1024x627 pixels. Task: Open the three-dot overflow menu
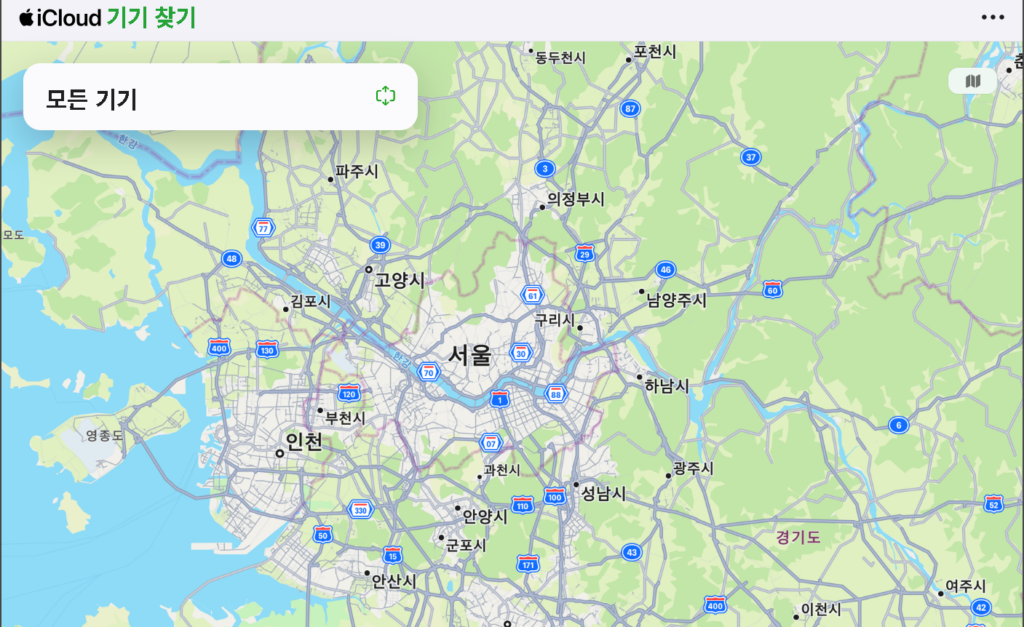coord(992,17)
